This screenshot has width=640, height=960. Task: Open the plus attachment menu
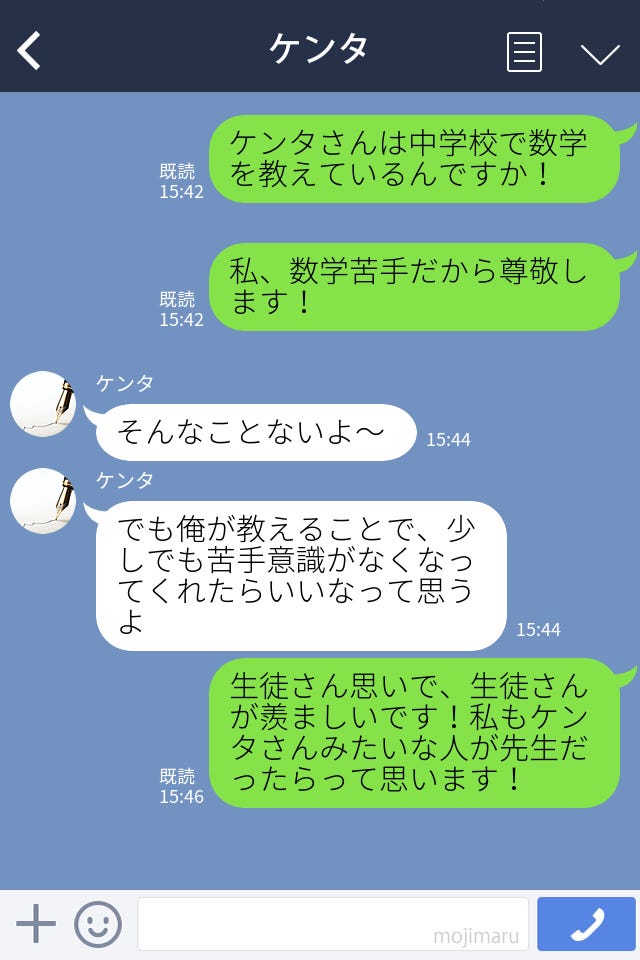click(36, 924)
